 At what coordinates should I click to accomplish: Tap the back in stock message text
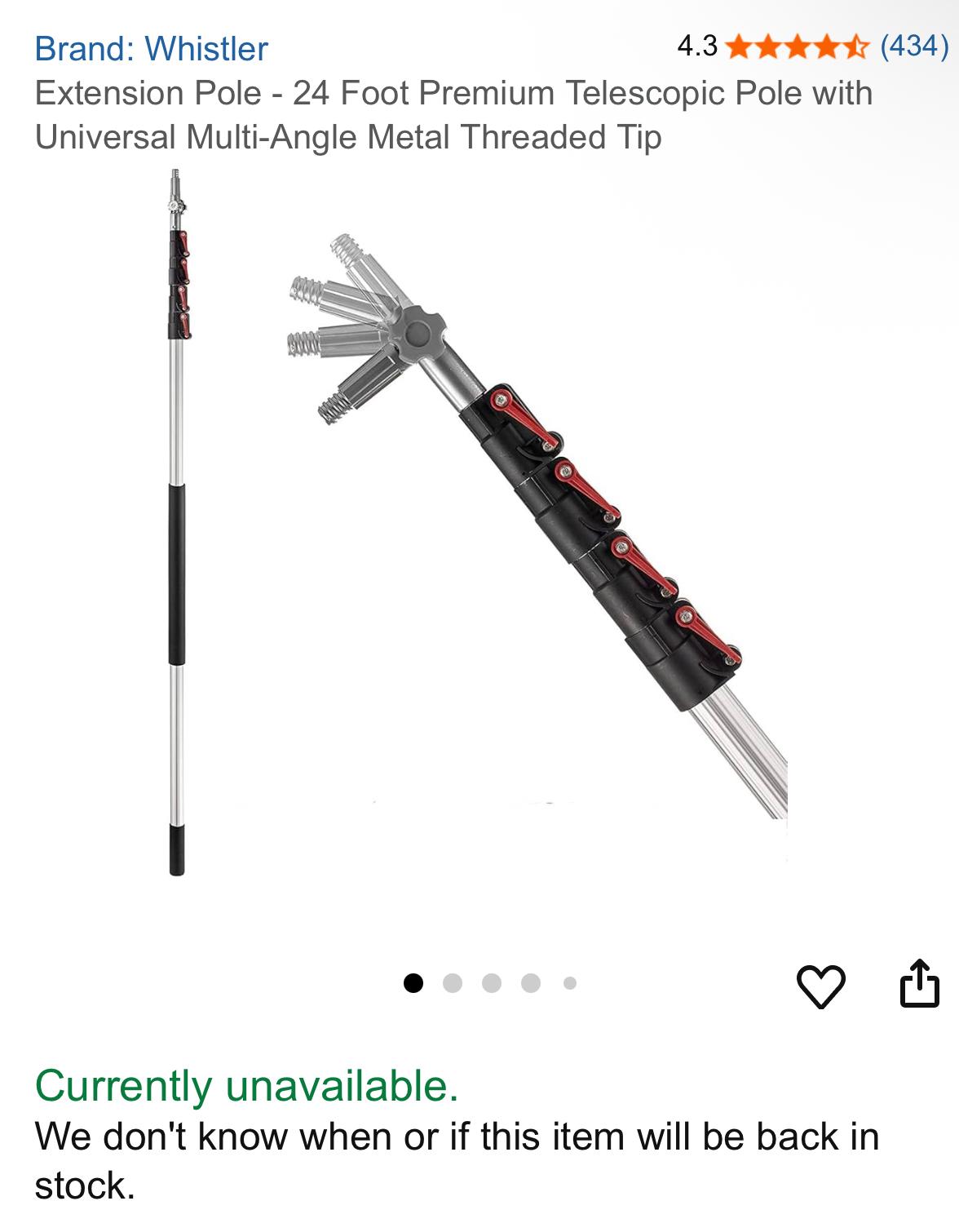pos(457,1159)
